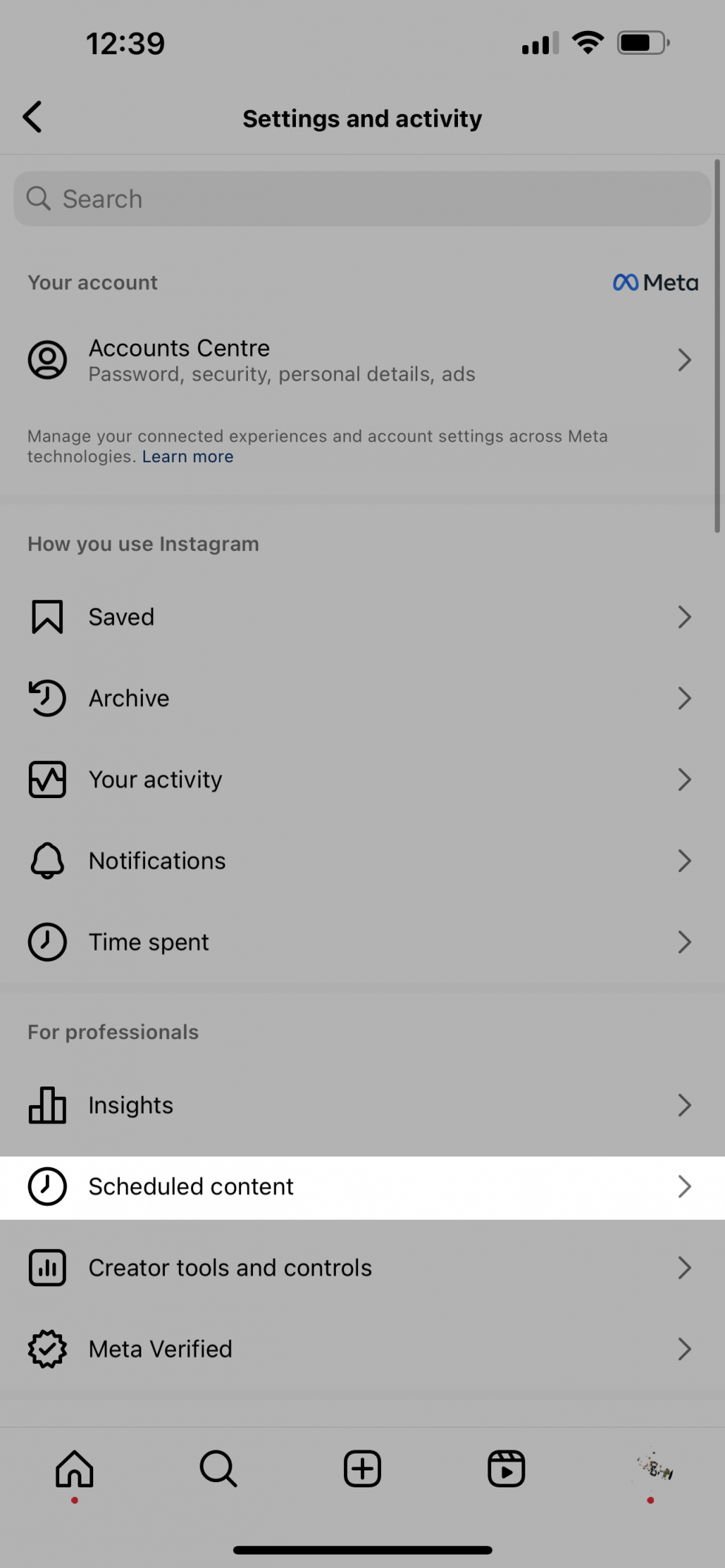Select the Reels icon in bottom bar
The image size is (725, 1568).
(x=506, y=1469)
